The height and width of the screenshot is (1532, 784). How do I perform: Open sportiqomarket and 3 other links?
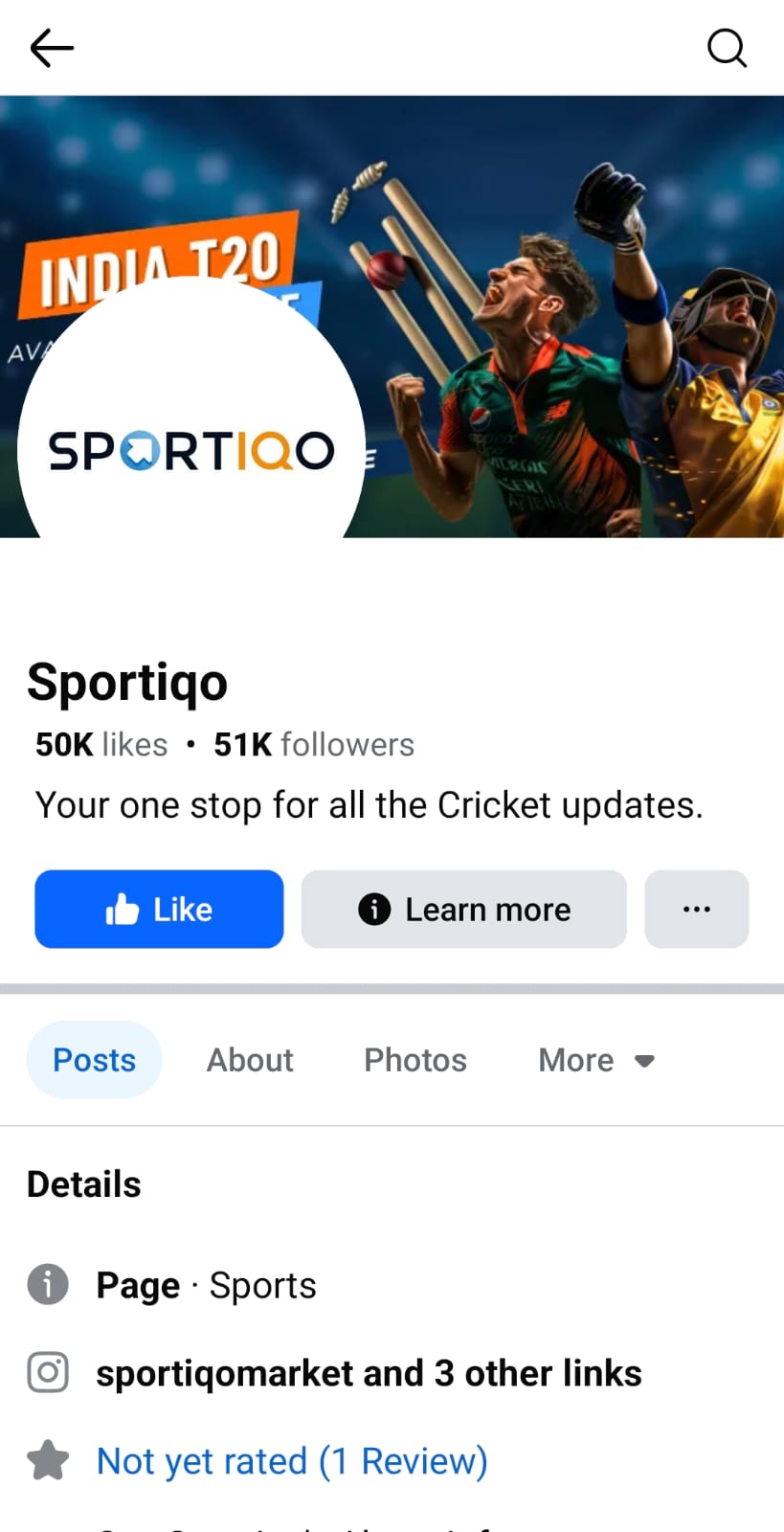pos(369,1373)
